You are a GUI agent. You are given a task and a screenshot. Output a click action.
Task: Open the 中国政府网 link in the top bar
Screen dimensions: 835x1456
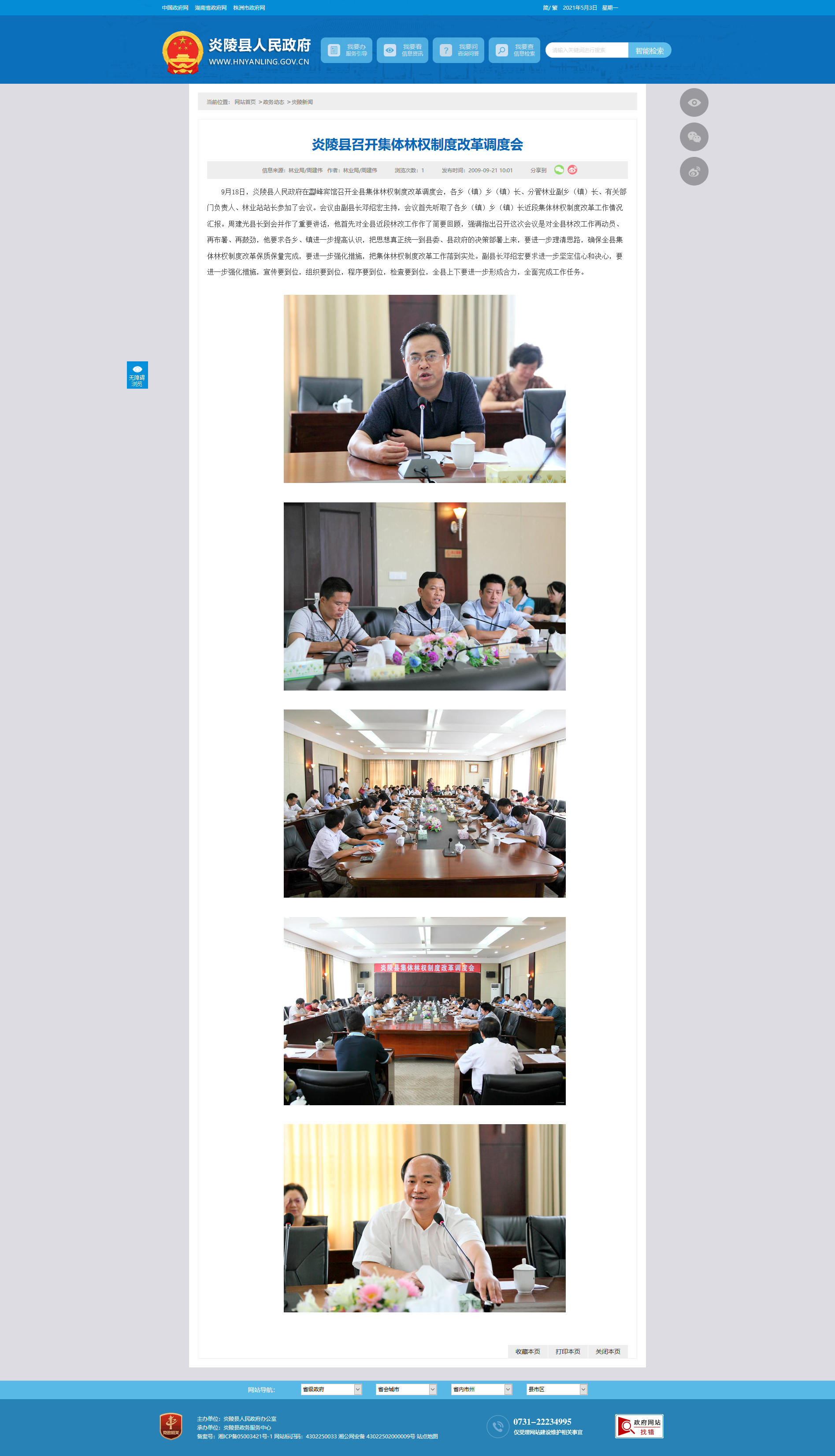pos(175,8)
